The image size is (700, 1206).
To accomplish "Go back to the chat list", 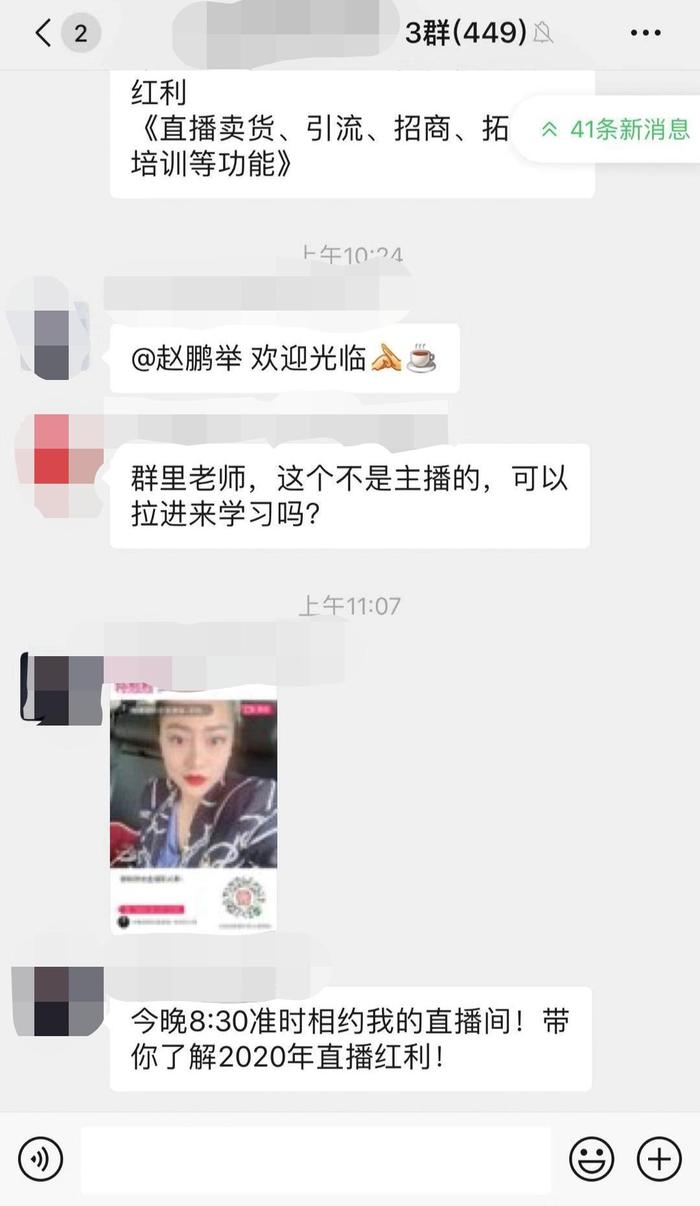I will 44,34.
